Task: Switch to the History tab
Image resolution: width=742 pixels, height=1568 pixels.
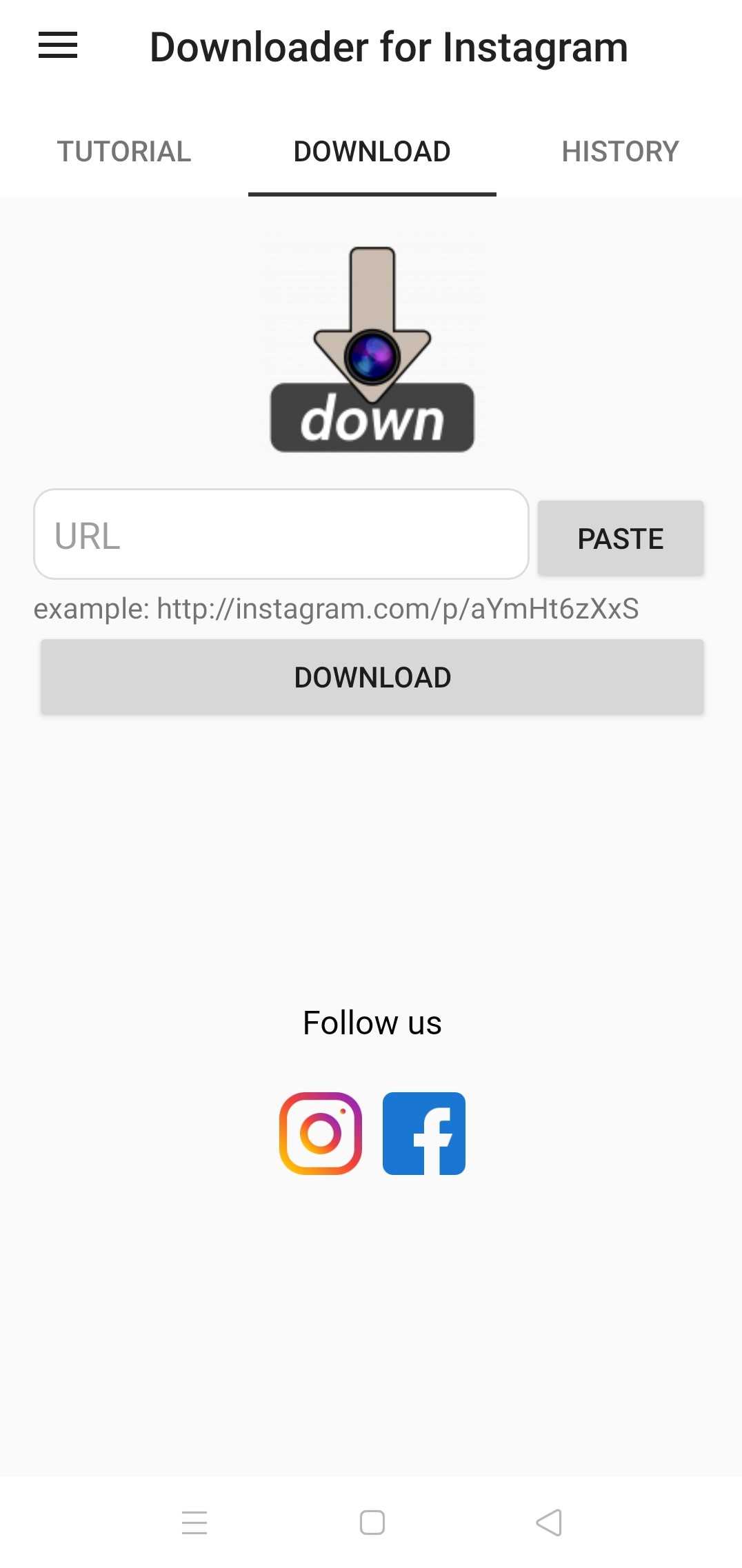Action: 620,152
